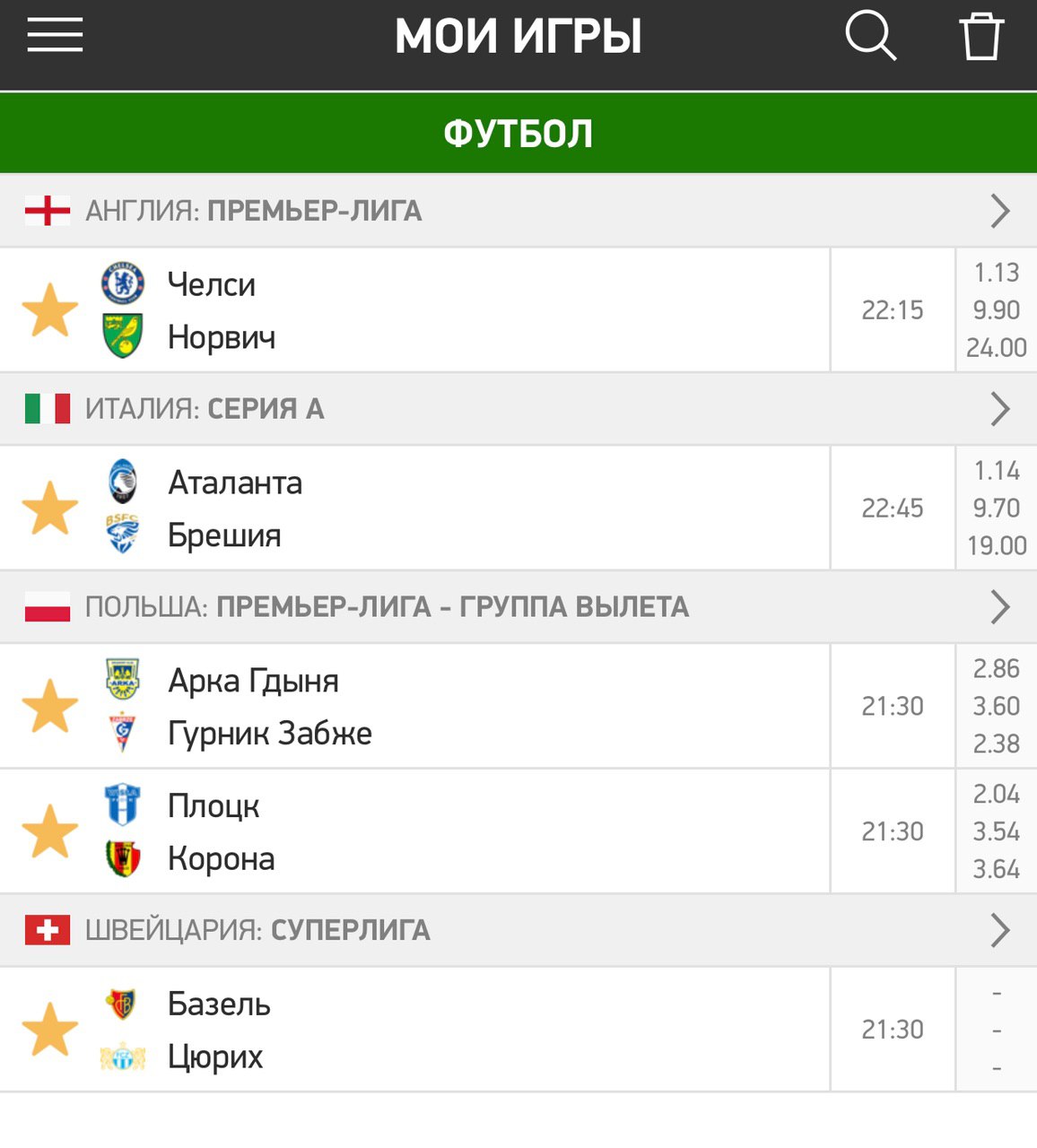Open the Poland relegation group league header
This screenshot has height=1148, width=1037.
518,607
